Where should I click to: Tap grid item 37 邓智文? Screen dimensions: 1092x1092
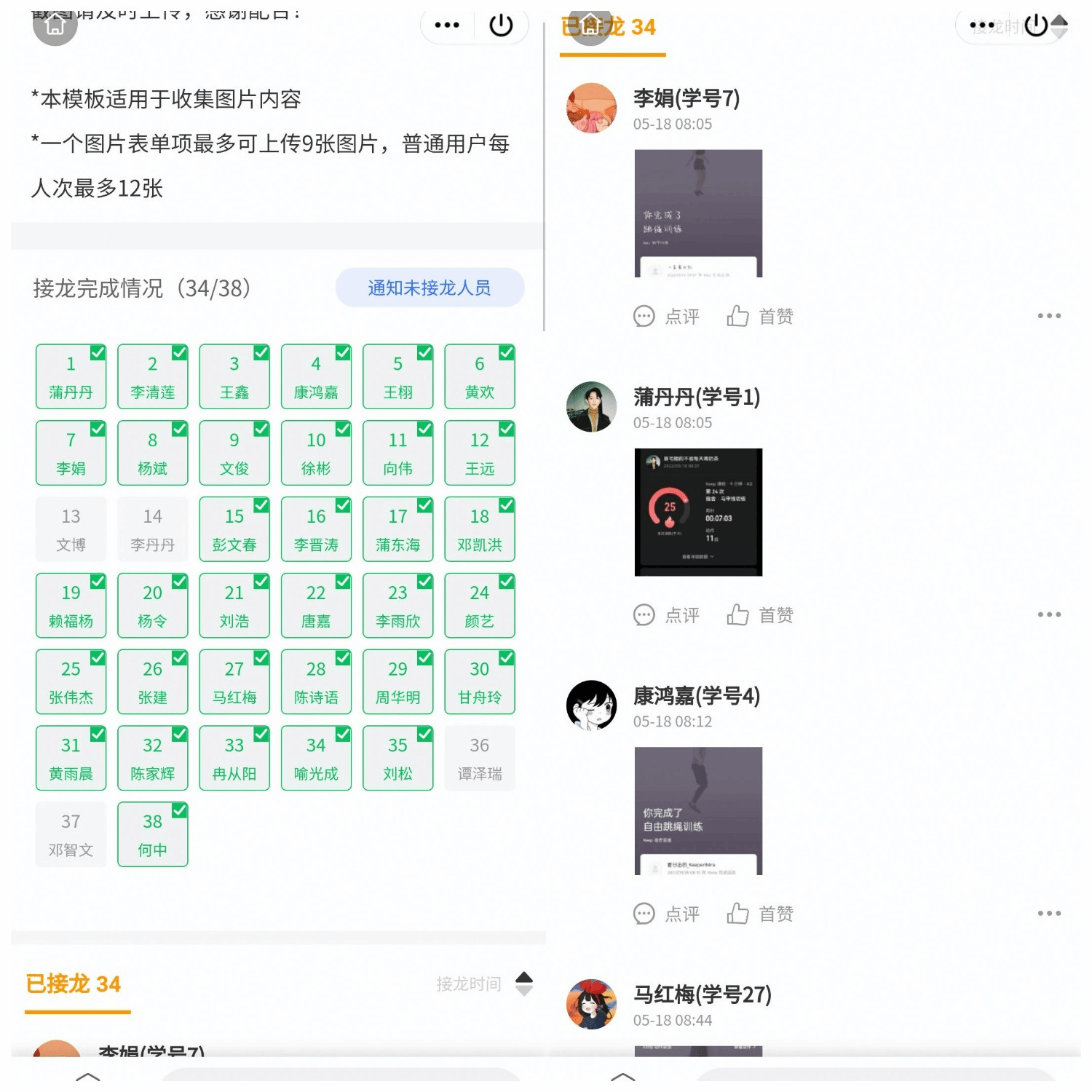point(71,834)
